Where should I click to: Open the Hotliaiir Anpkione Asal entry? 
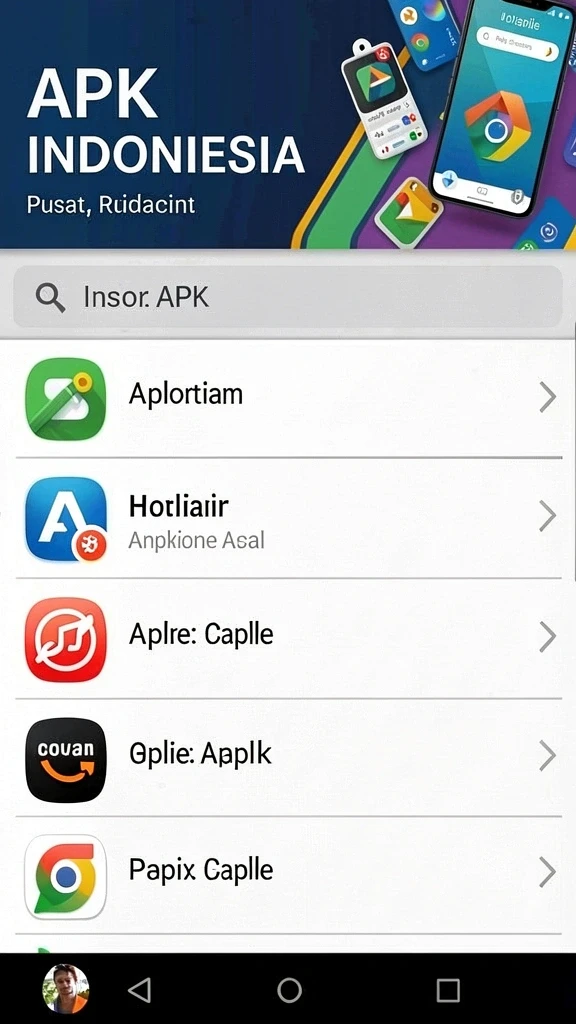click(288, 518)
